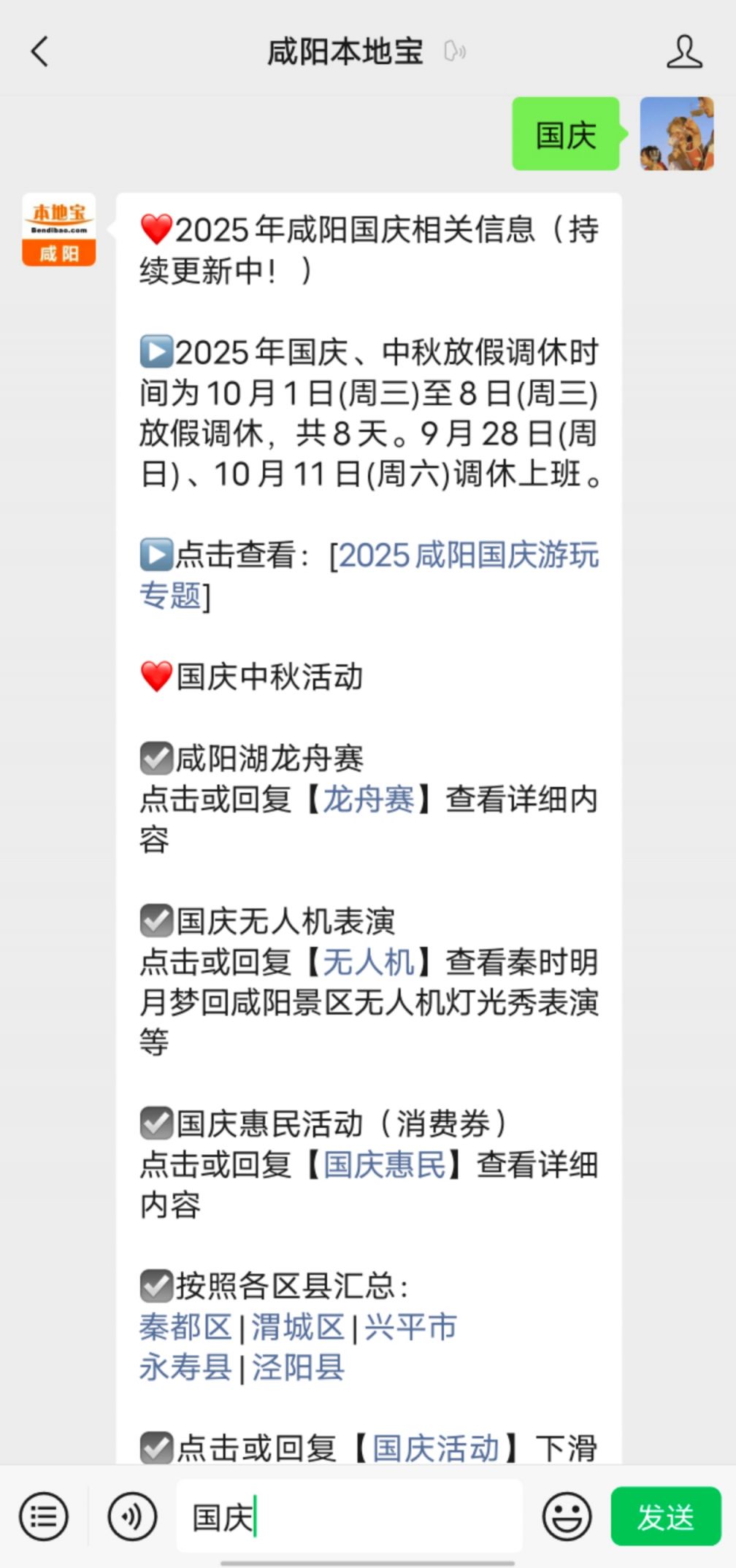Switch to the account menu list
The image size is (736, 1568).
point(44,1517)
